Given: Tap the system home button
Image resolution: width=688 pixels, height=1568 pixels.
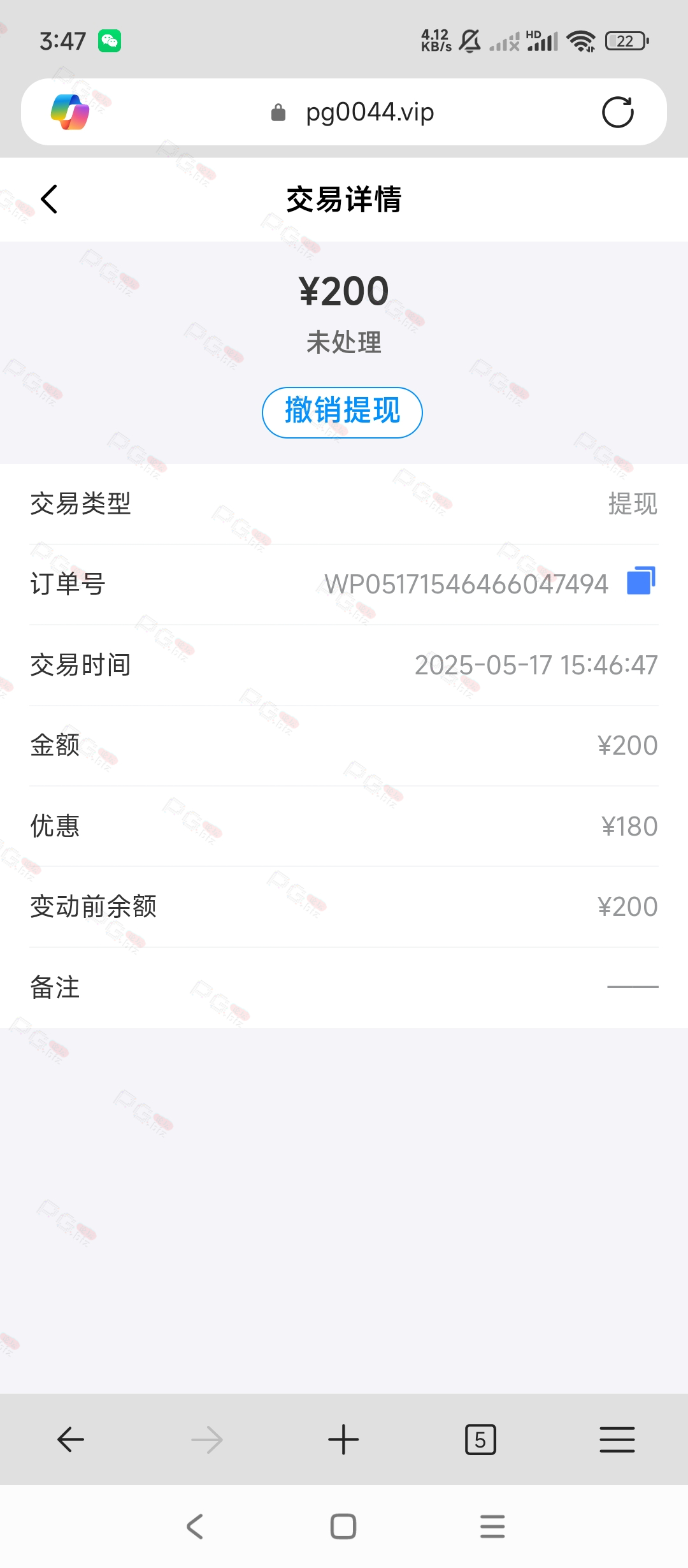Looking at the screenshot, I should (343, 1527).
